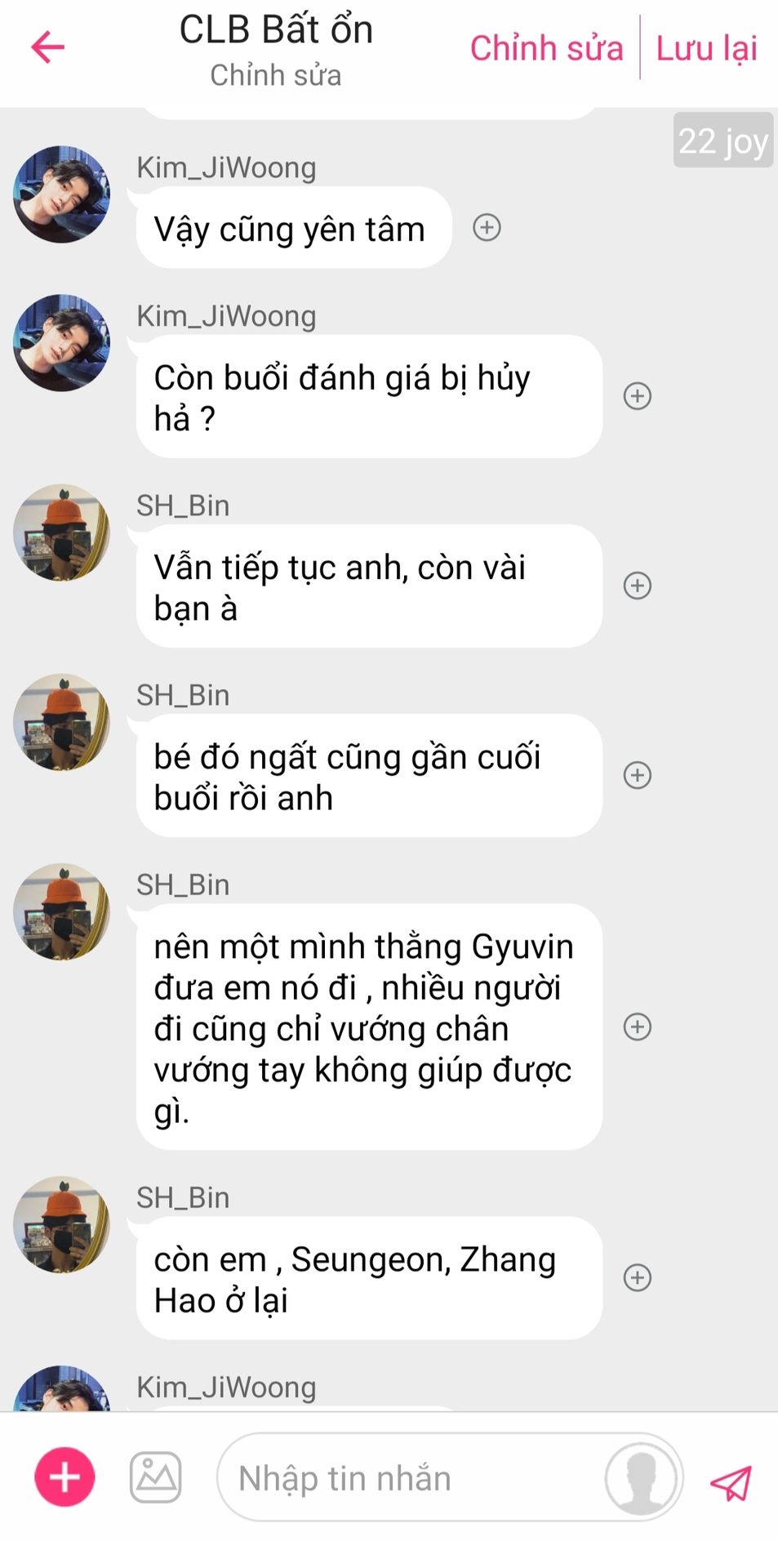Open SH_Bin's avatar next to "Vẫn tiếp tục anh"

pos(61,532)
